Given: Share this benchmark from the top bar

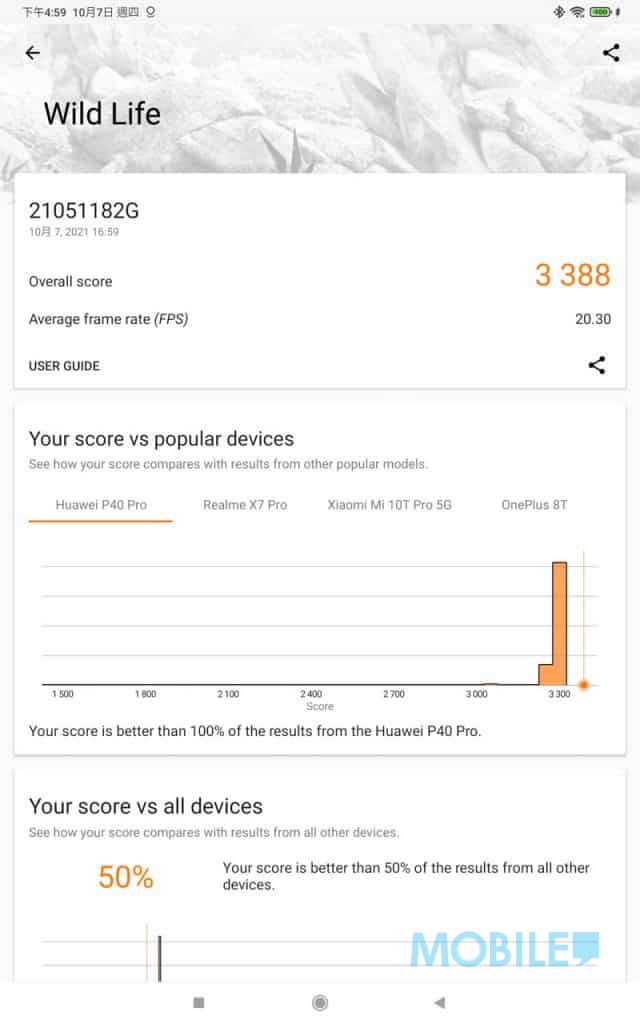Looking at the screenshot, I should [x=611, y=53].
